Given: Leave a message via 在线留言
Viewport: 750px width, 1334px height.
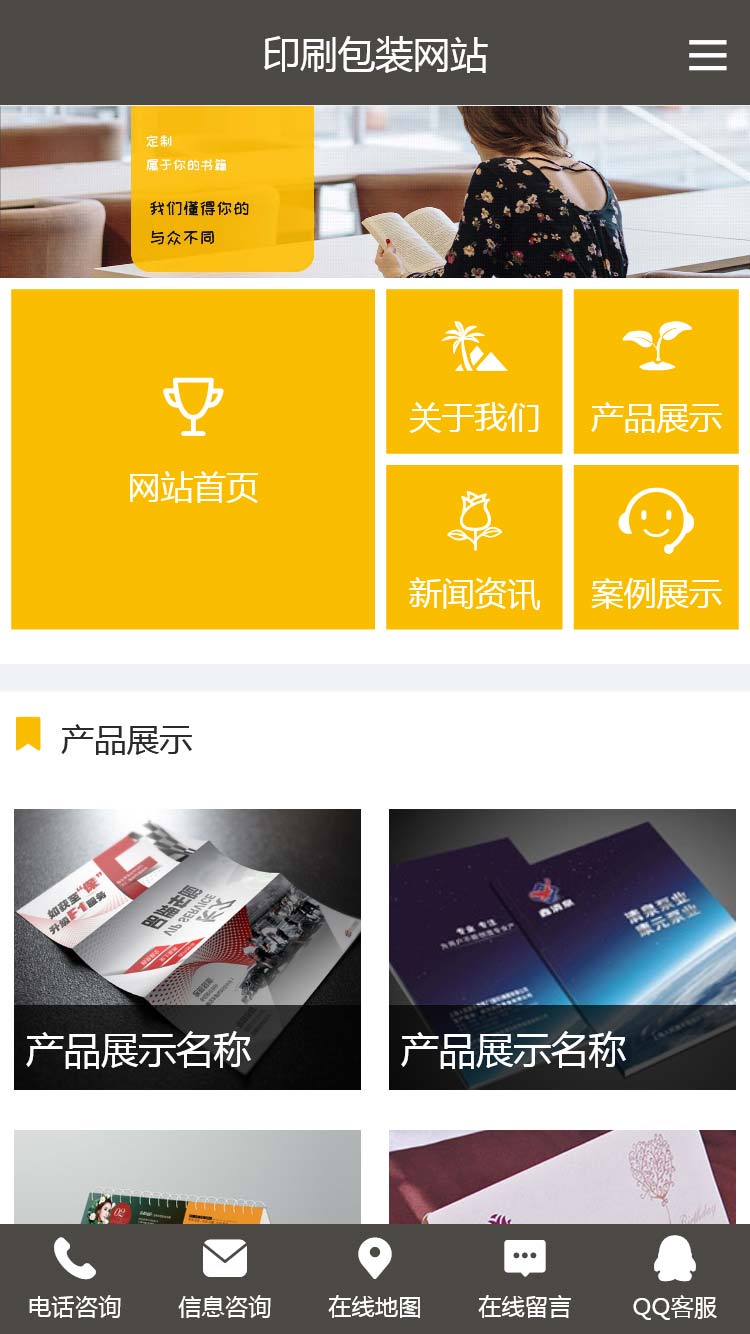Looking at the screenshot, I should click(525, 1279).
